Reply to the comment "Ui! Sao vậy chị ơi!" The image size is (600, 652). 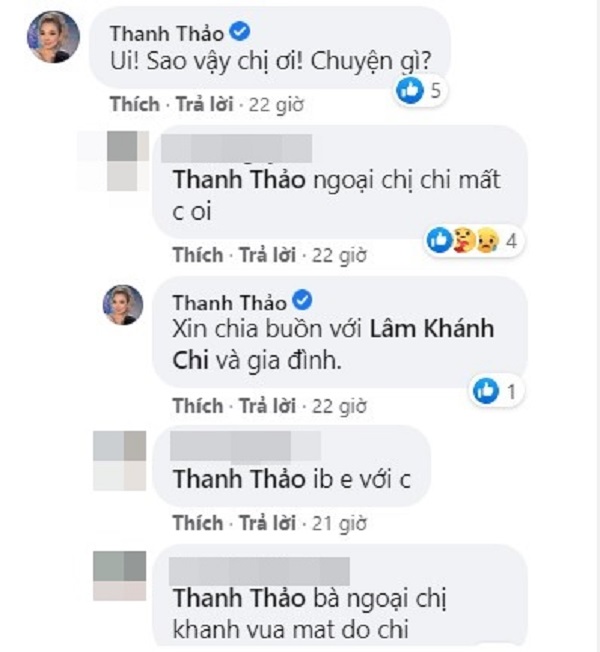[204, 104]
